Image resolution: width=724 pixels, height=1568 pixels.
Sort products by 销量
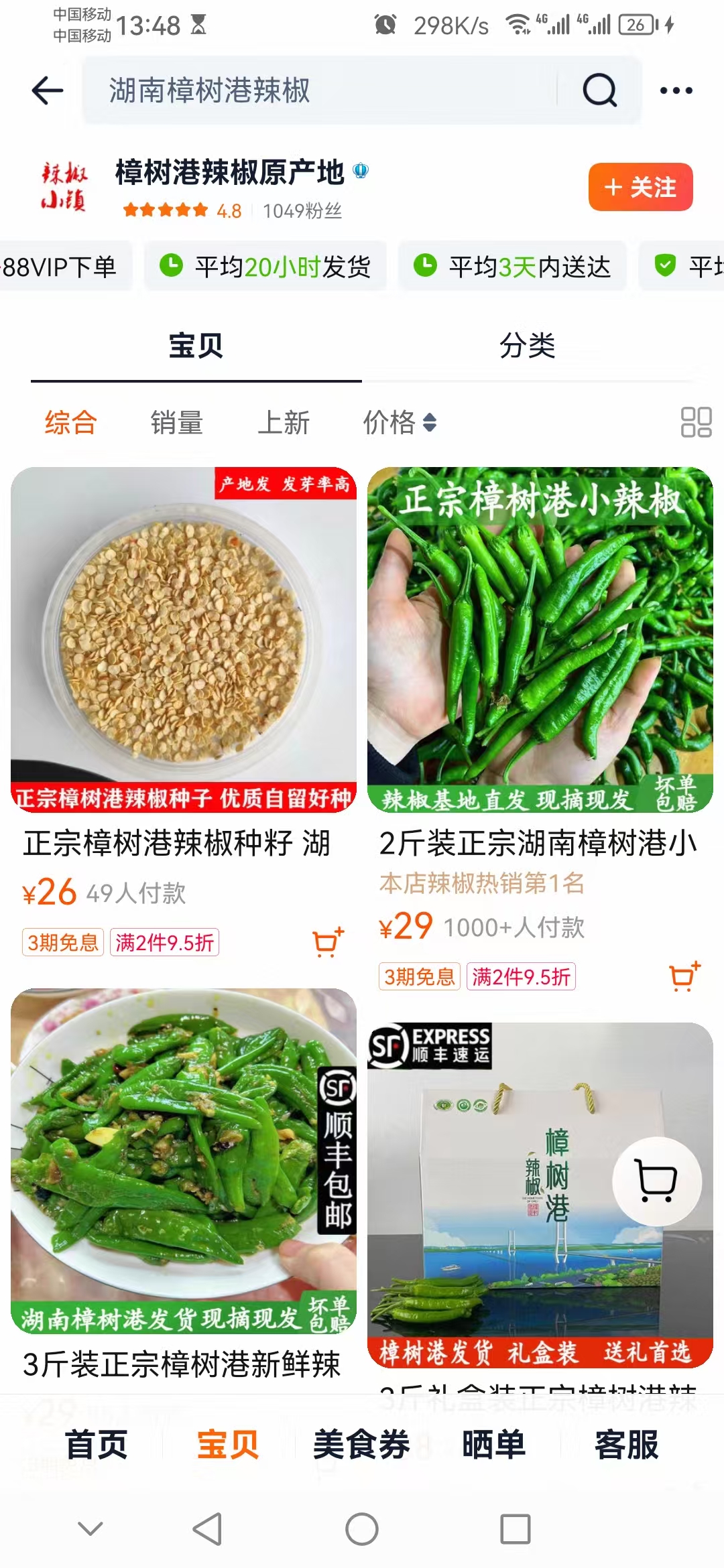pos(177,423)
